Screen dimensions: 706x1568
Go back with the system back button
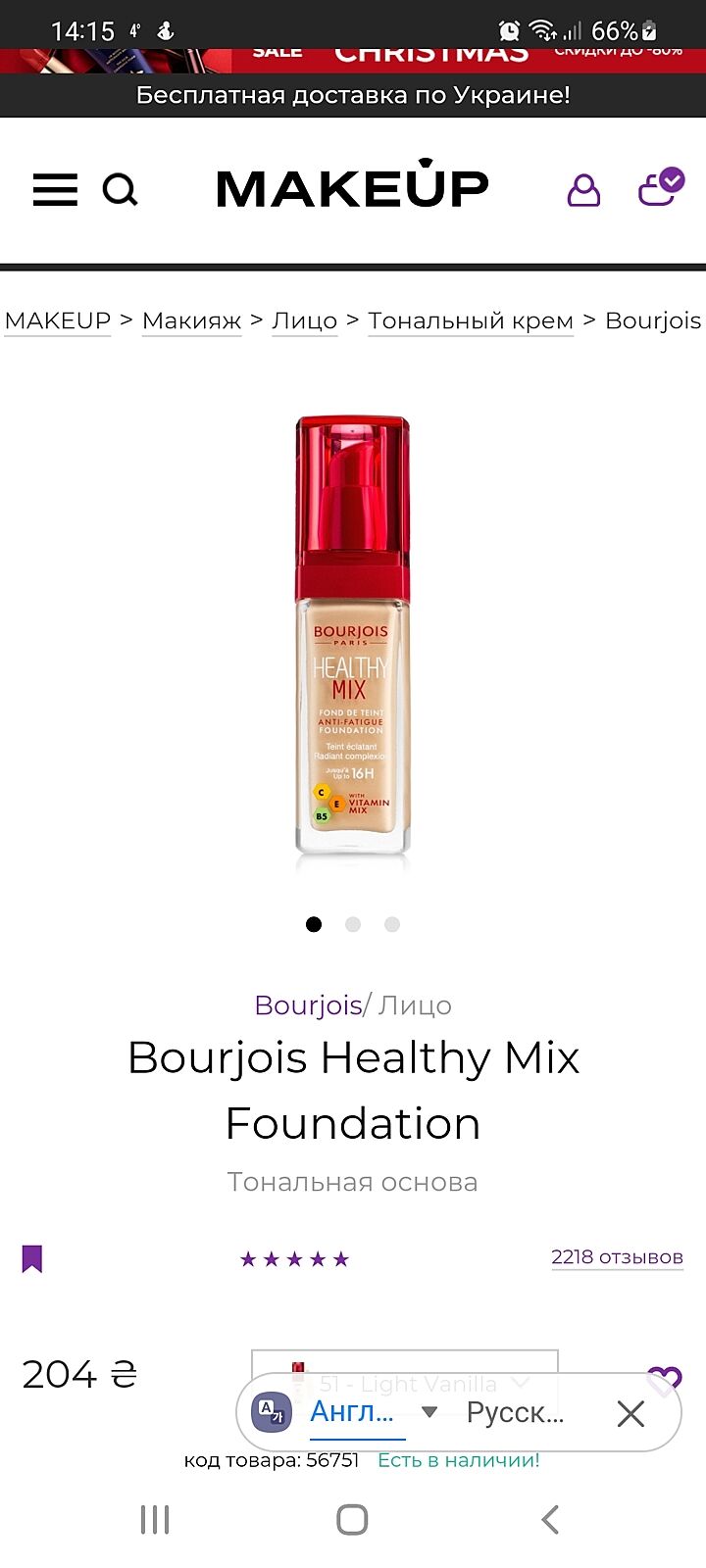tap(550, 1520)
